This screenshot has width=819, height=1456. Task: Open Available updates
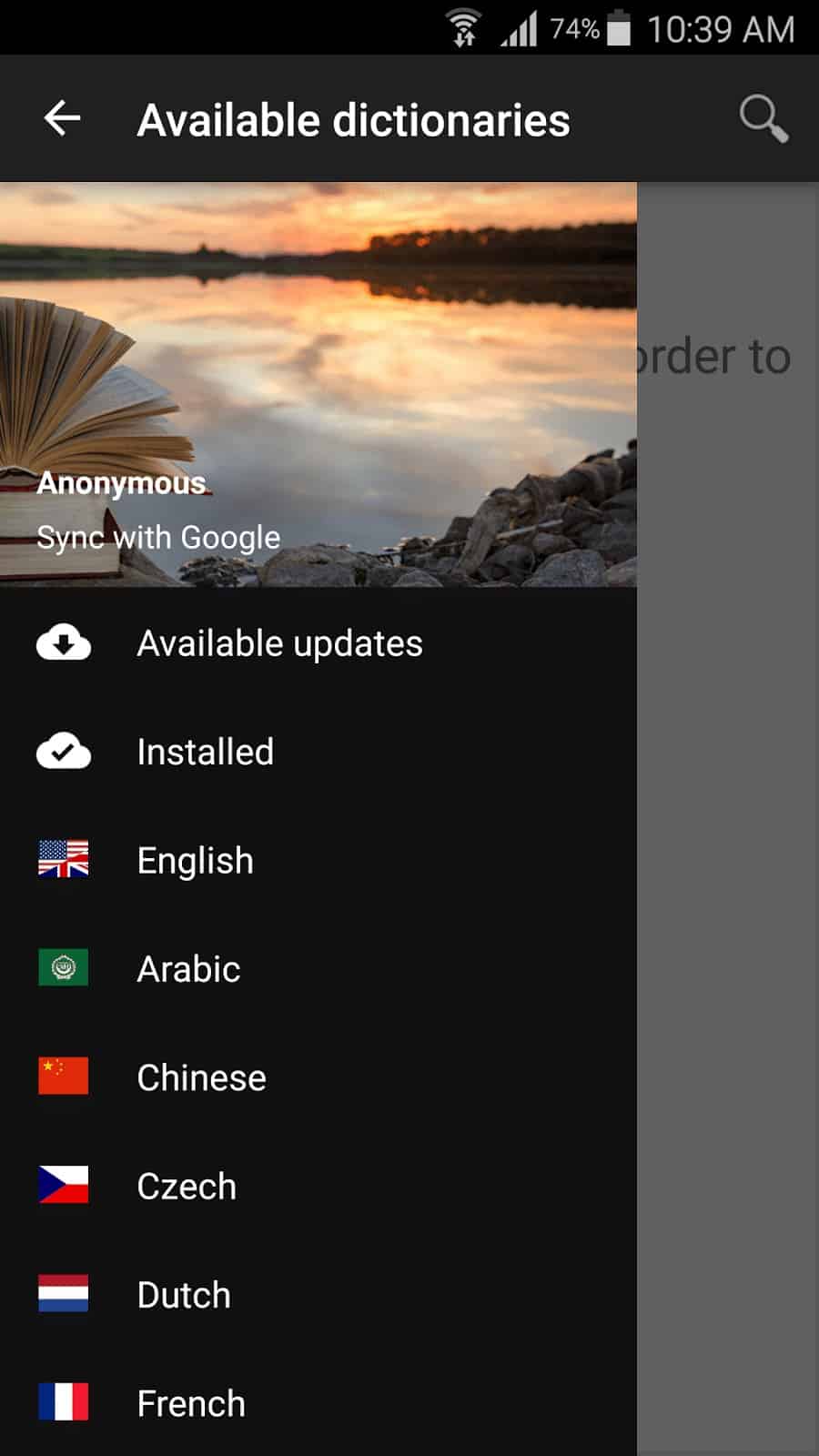[x=278, y=643]
